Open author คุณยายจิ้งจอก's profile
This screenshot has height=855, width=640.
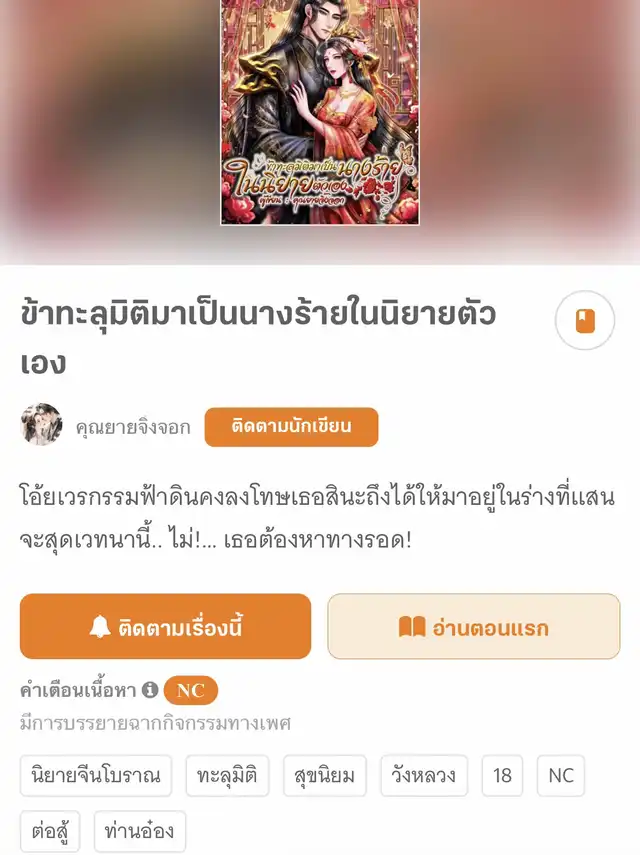coord(132,427)
